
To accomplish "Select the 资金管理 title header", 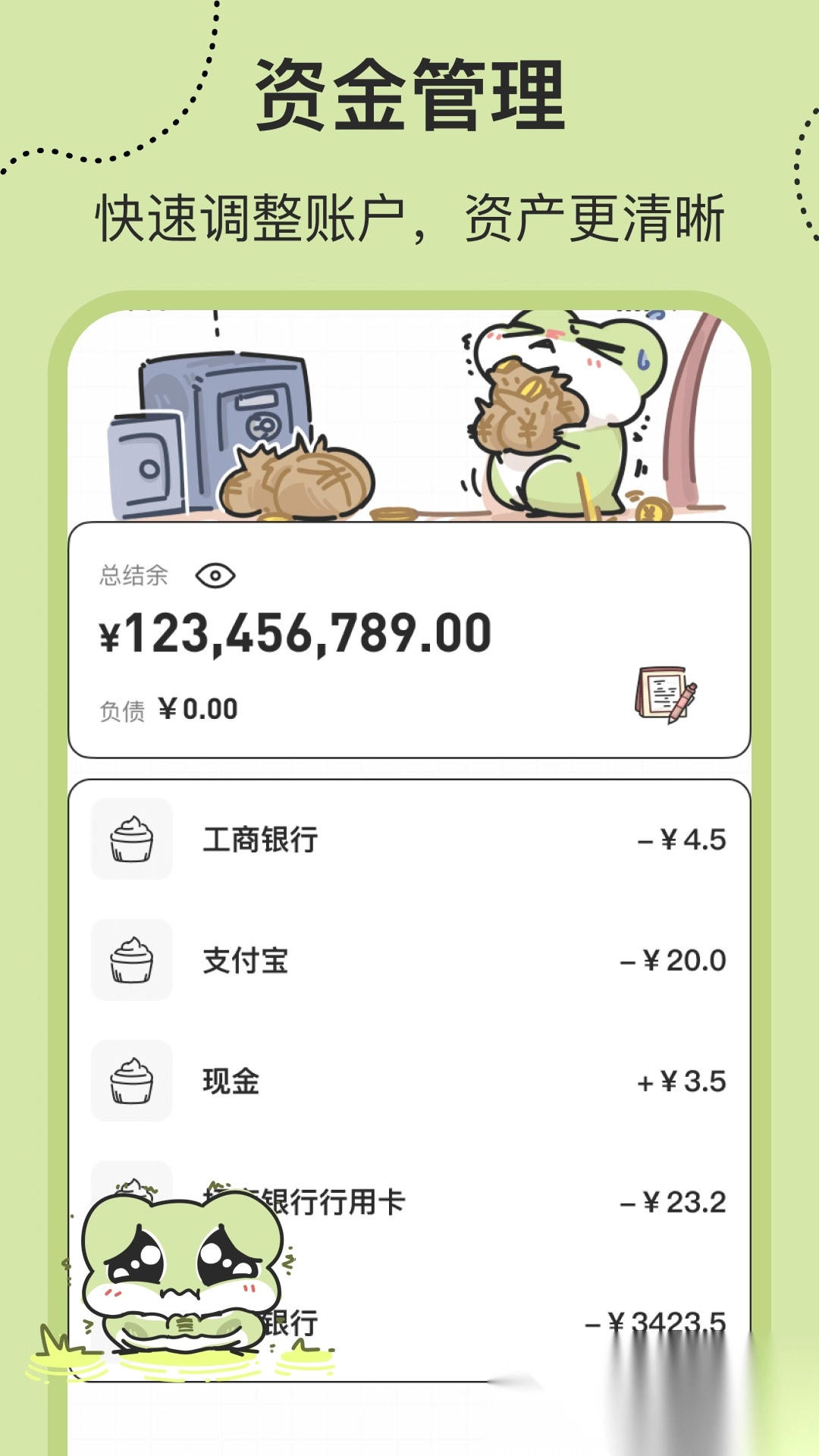I will tap(409, 95).
